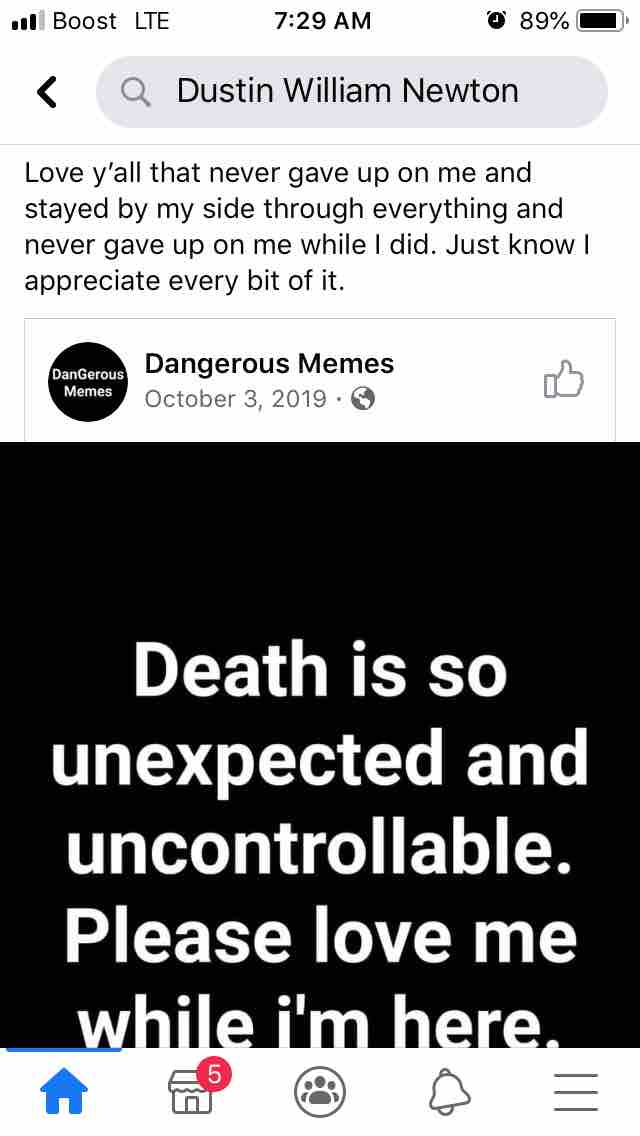This screenshot has width=640, height=1136.
Task: Like the Dangerous Memes page
Action: 562,382
